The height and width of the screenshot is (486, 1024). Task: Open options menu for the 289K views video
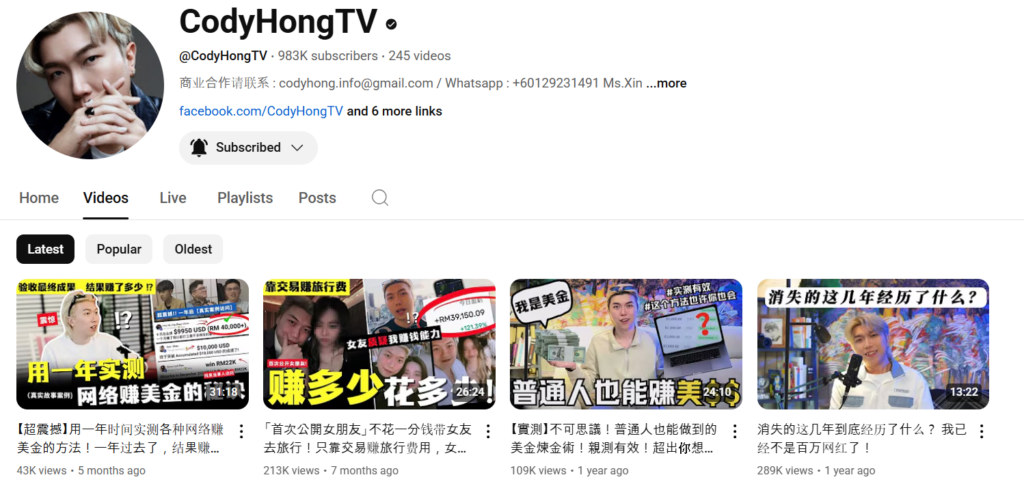pos(981,432)
